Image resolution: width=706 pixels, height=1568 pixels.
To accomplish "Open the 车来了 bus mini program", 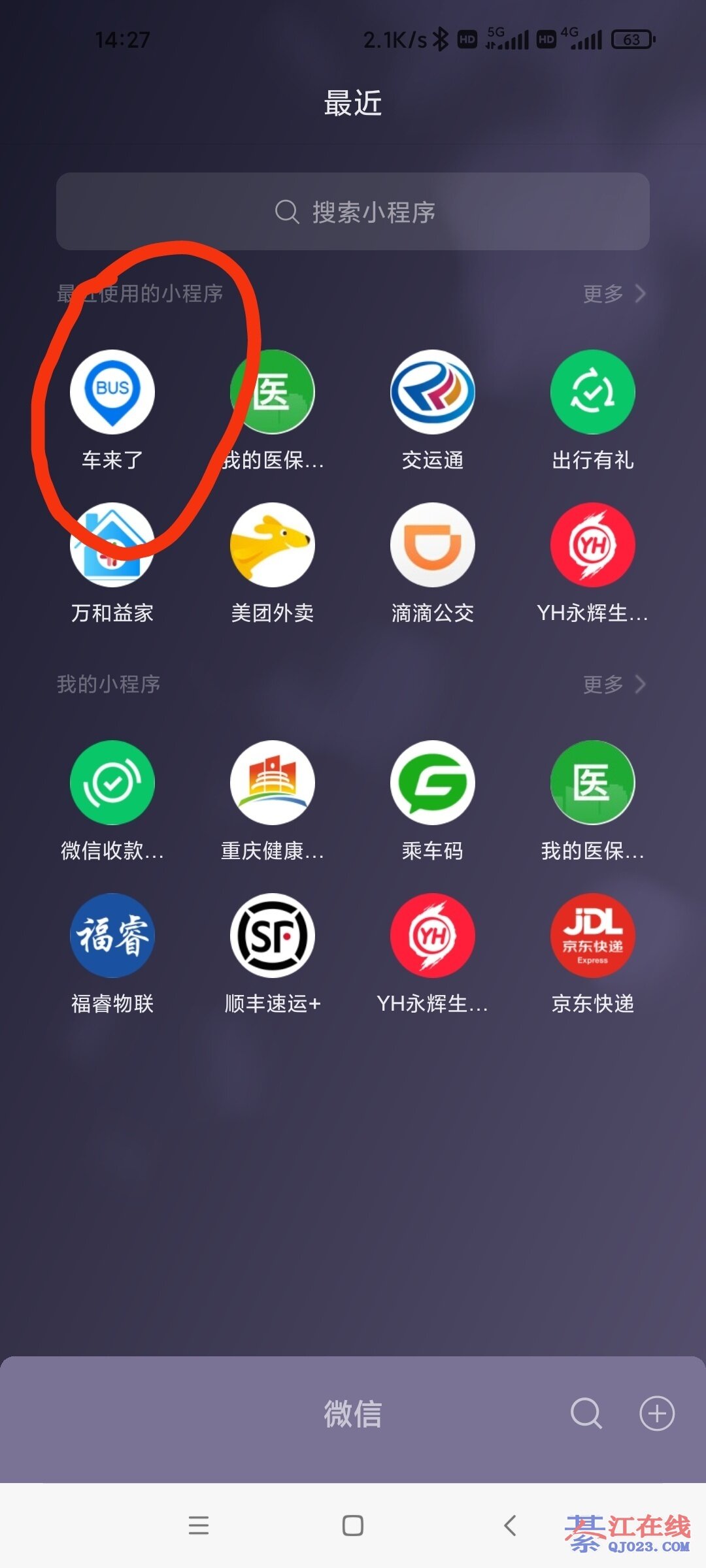I will tap(112, 392).
